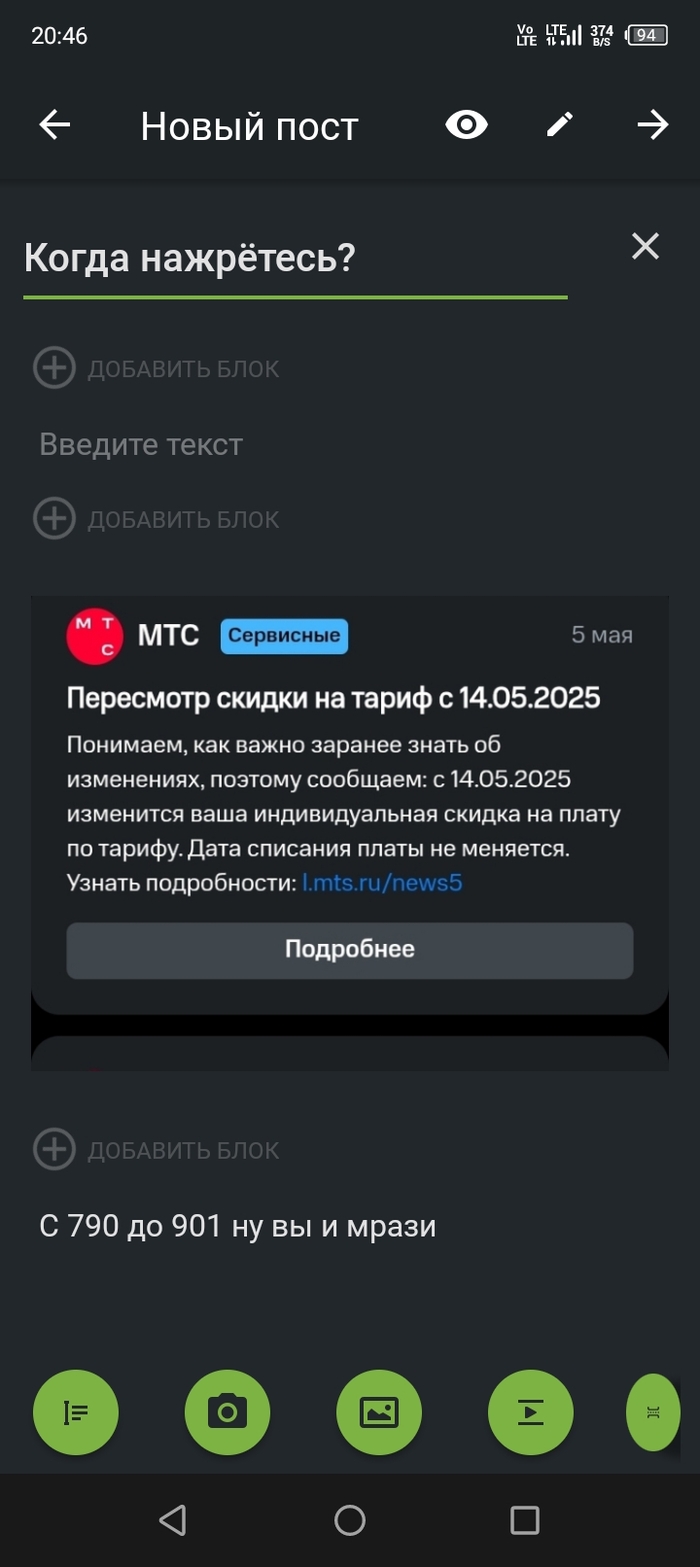Screen dimensions: 700x1567
Task: Go back from the new post editor
Action: coord(55,125)
